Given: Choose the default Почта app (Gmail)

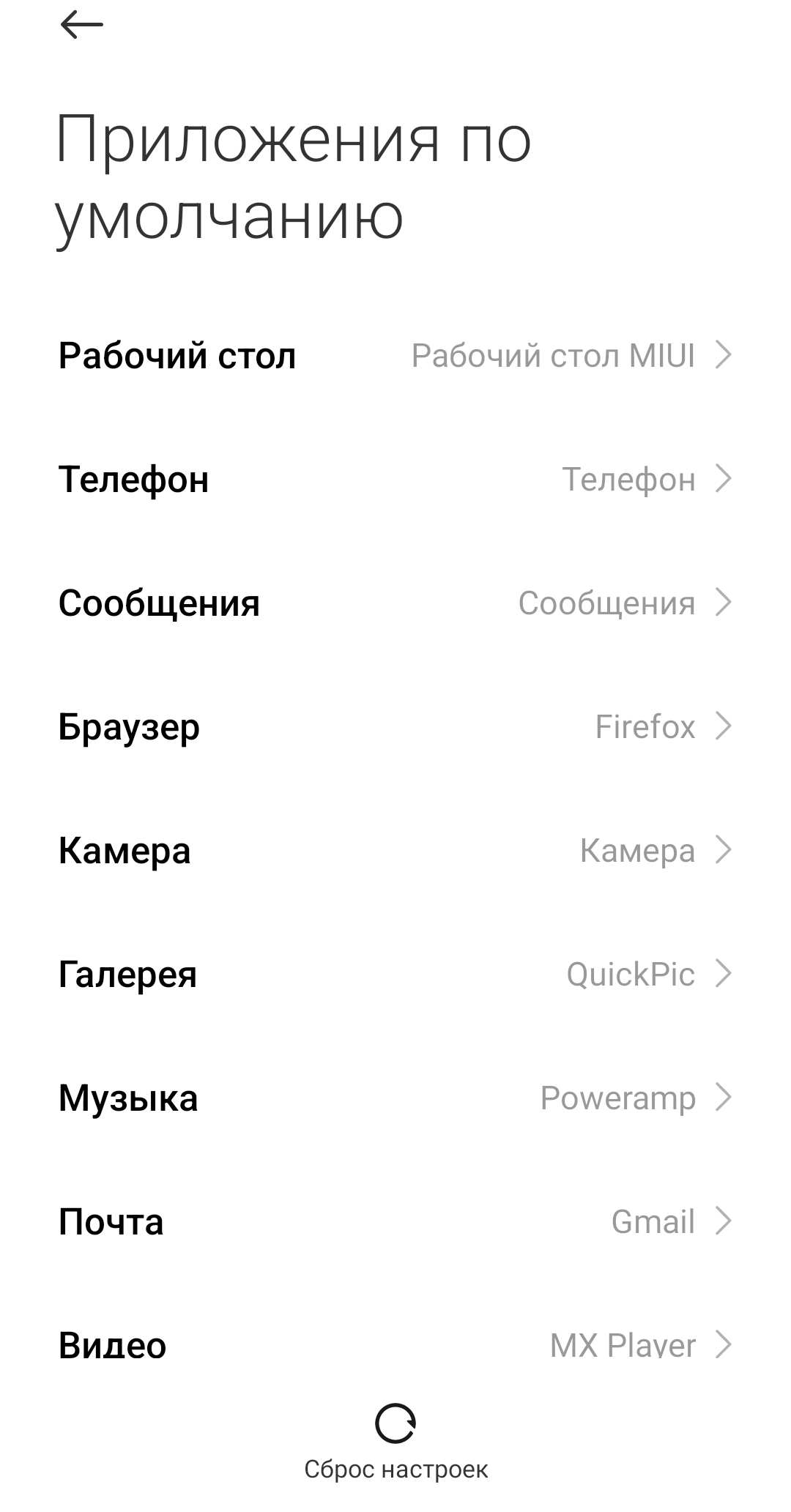Looking at the screenshot, I should point(395,1222).
